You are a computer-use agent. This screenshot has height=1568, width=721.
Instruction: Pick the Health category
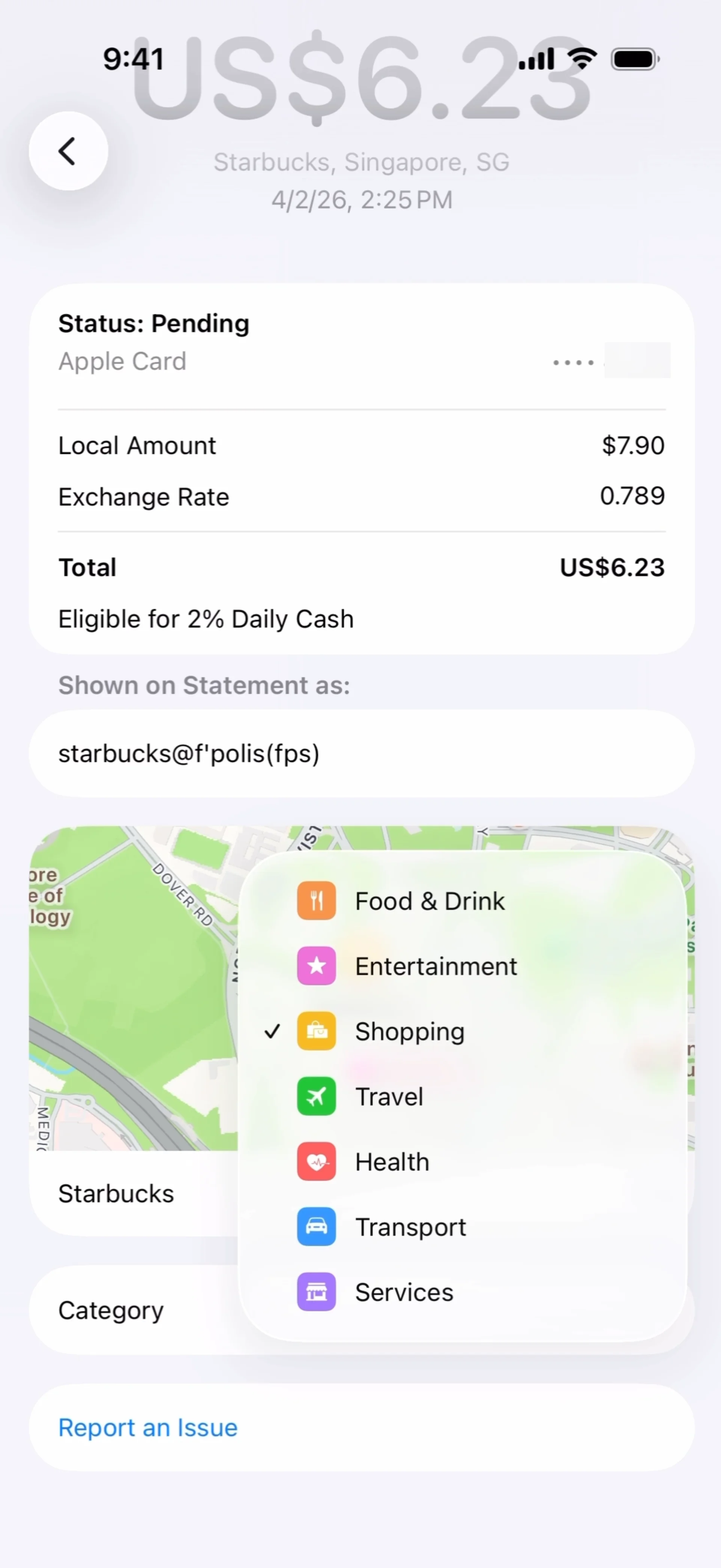pyautogui.click(x=392, y=1162)
